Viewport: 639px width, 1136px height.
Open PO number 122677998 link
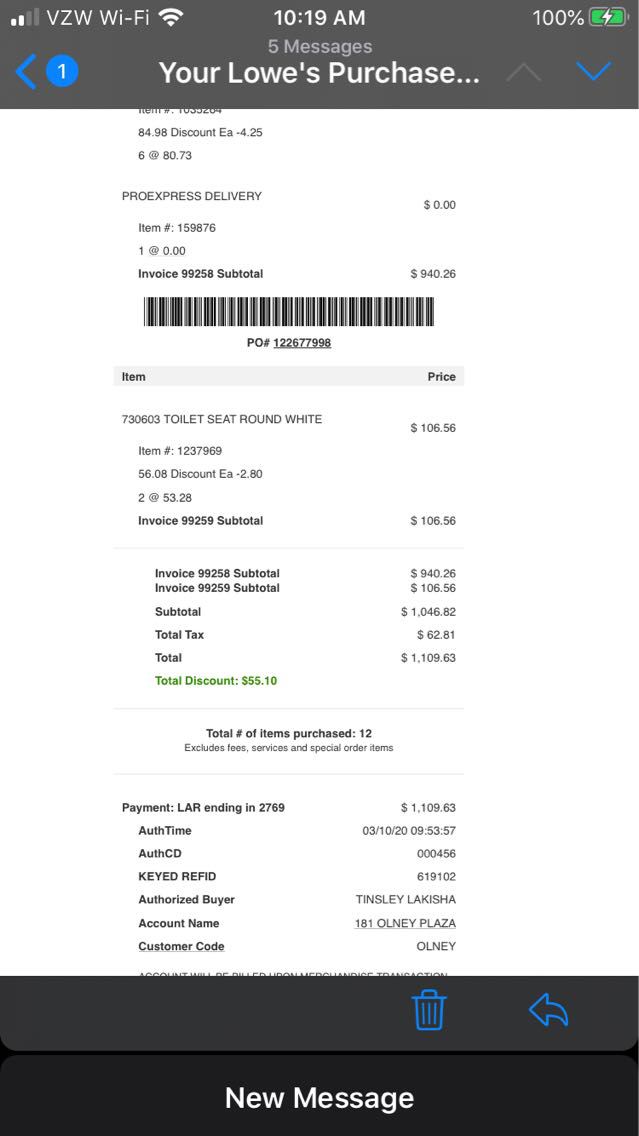click(302, 342)
